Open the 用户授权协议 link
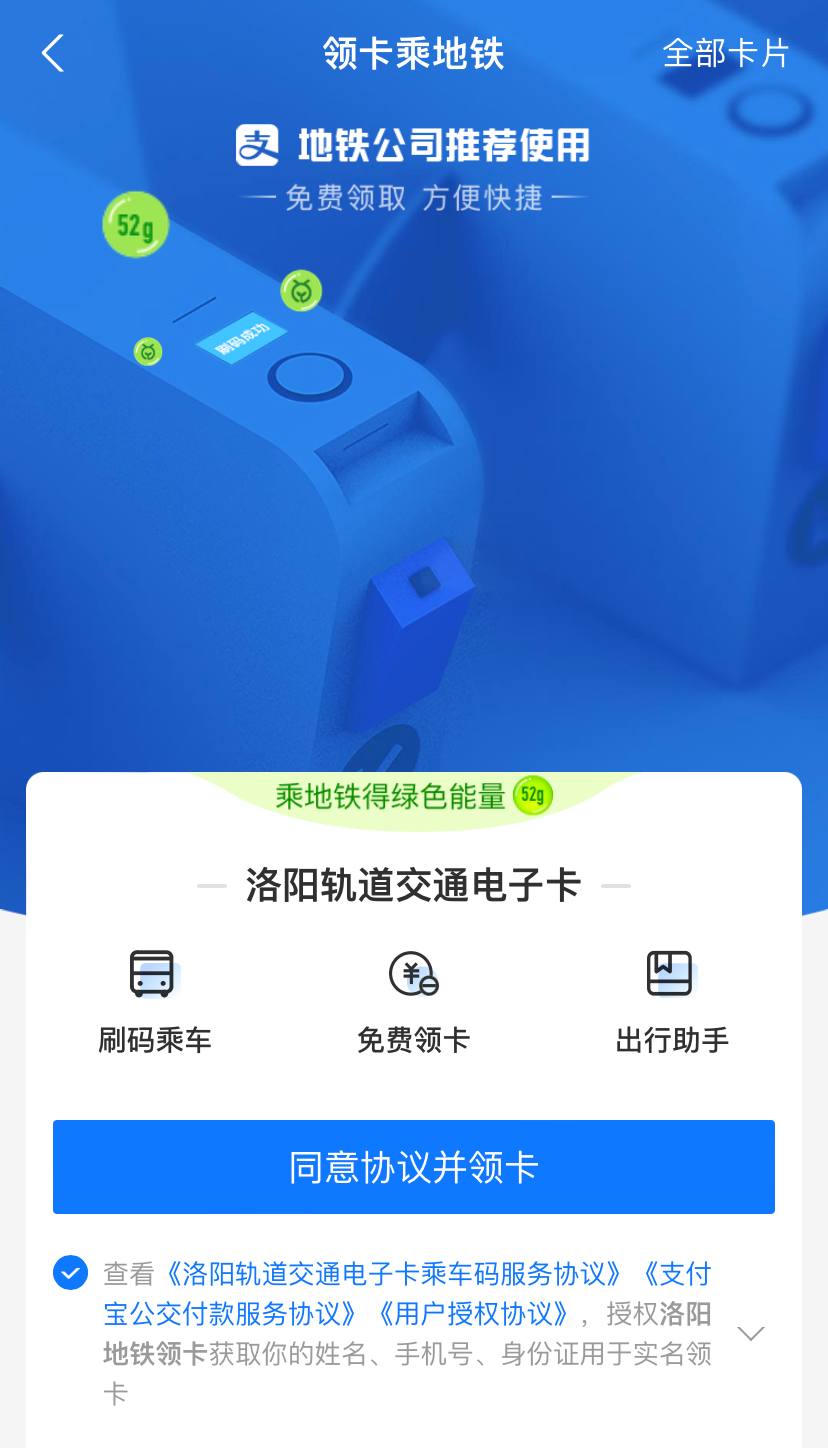 (474, 1313)
